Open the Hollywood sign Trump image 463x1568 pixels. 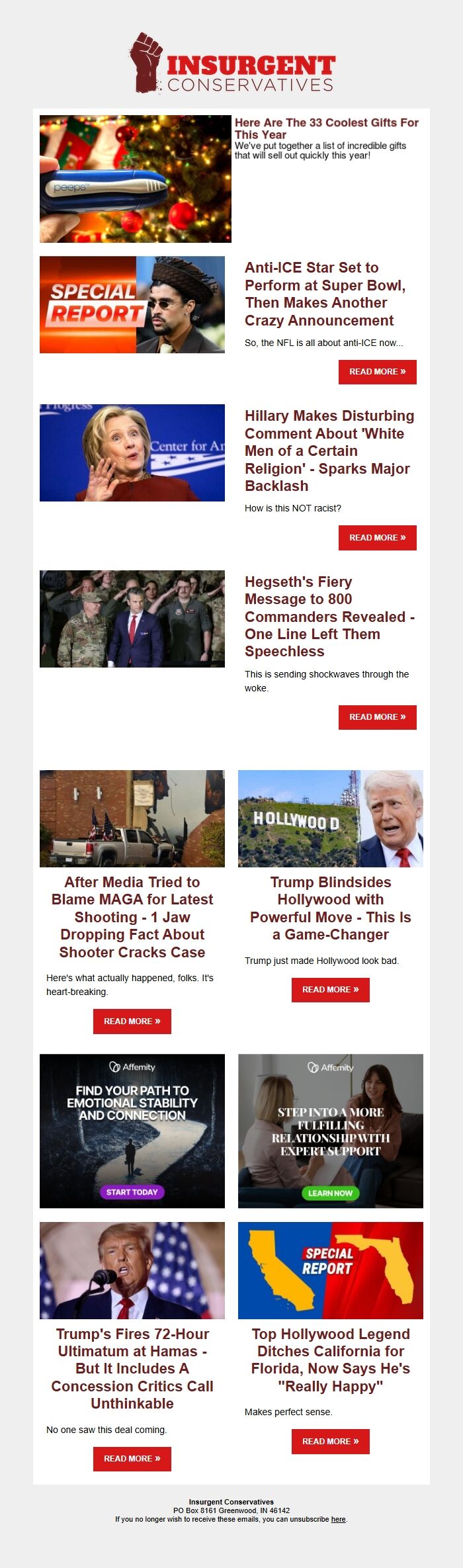click(x=330, y=818)
